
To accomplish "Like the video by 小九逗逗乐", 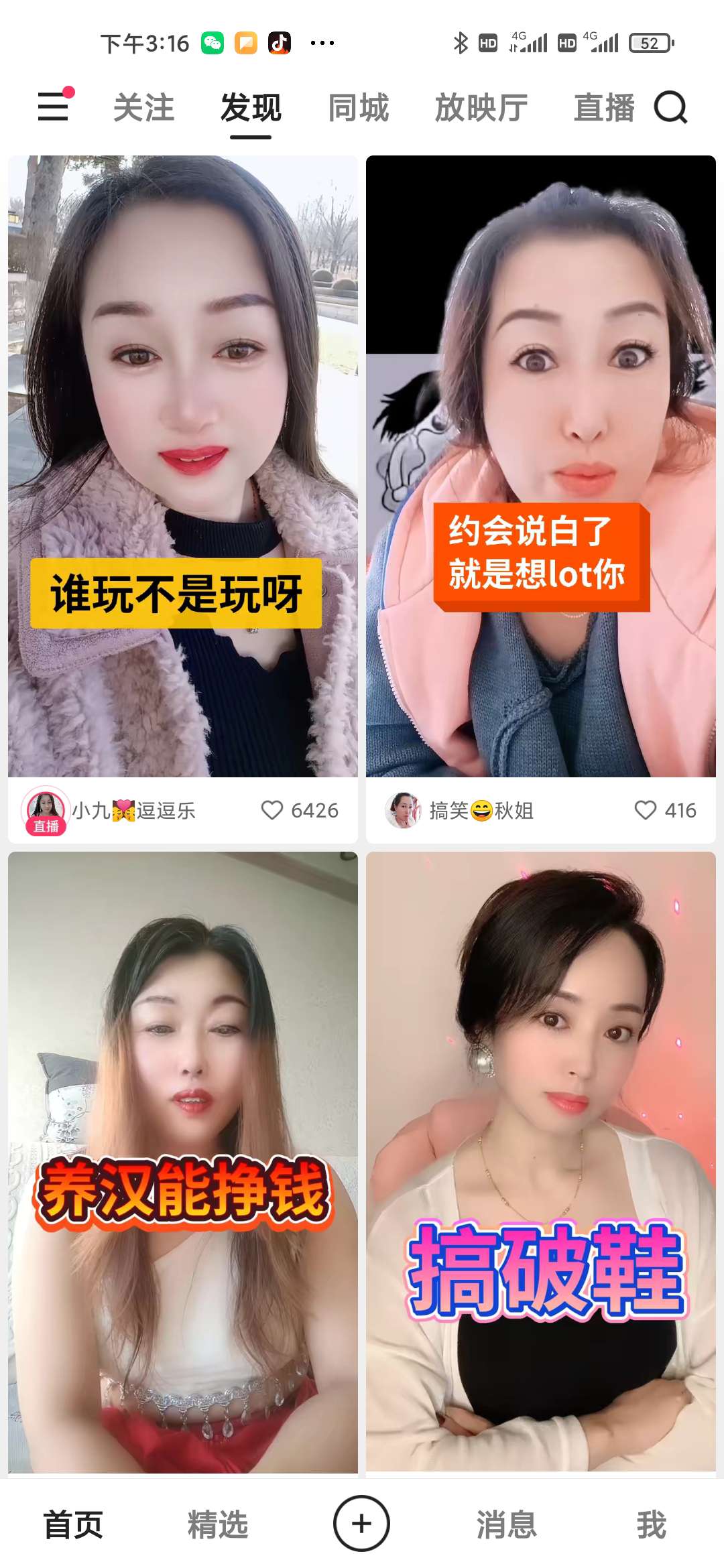I will [x=272, y=810].
